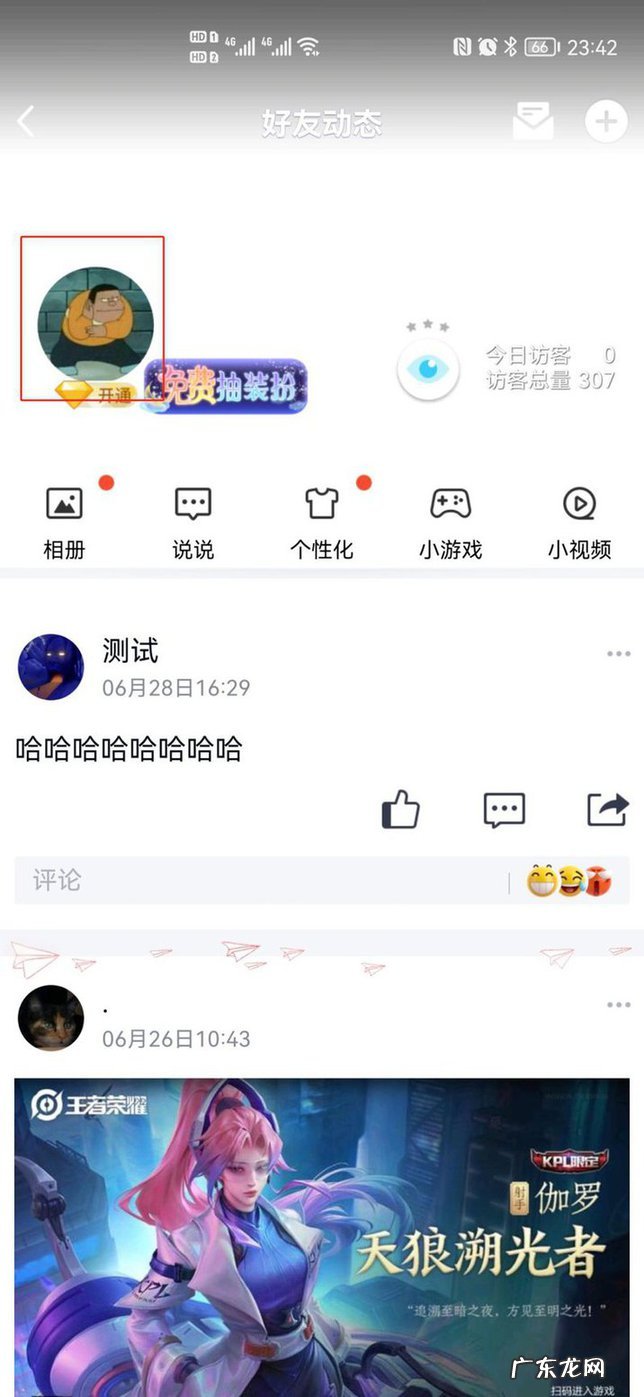Like 测试's post
The width and height of the screenshot is (644, 1397).
pyautogui.click(x=401, y=809)
